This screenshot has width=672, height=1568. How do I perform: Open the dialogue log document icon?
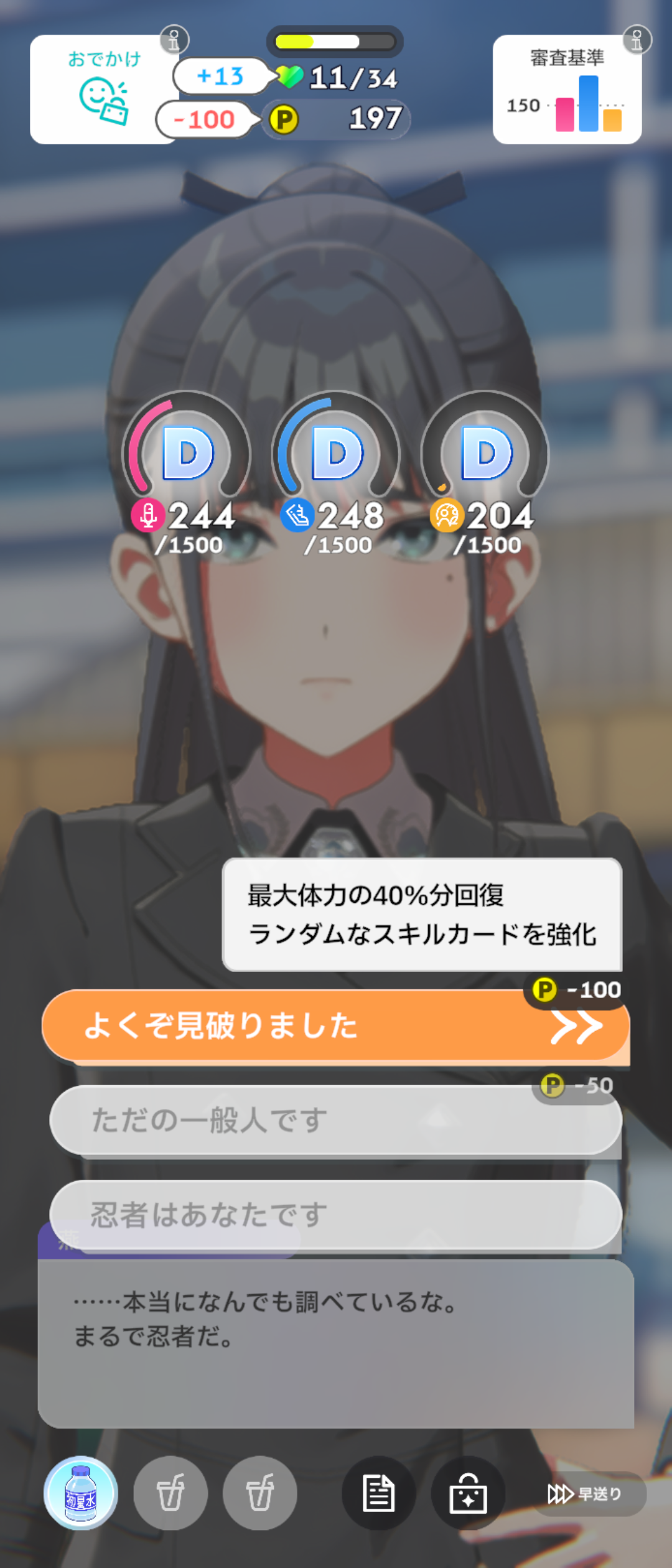pos(378,1493)
